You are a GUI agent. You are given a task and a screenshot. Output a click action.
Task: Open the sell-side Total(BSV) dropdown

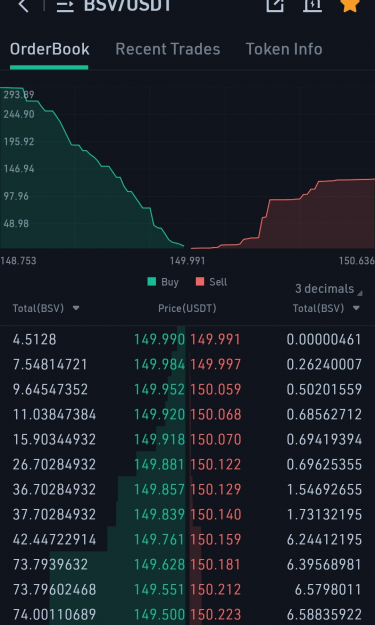tap(326, 308)
